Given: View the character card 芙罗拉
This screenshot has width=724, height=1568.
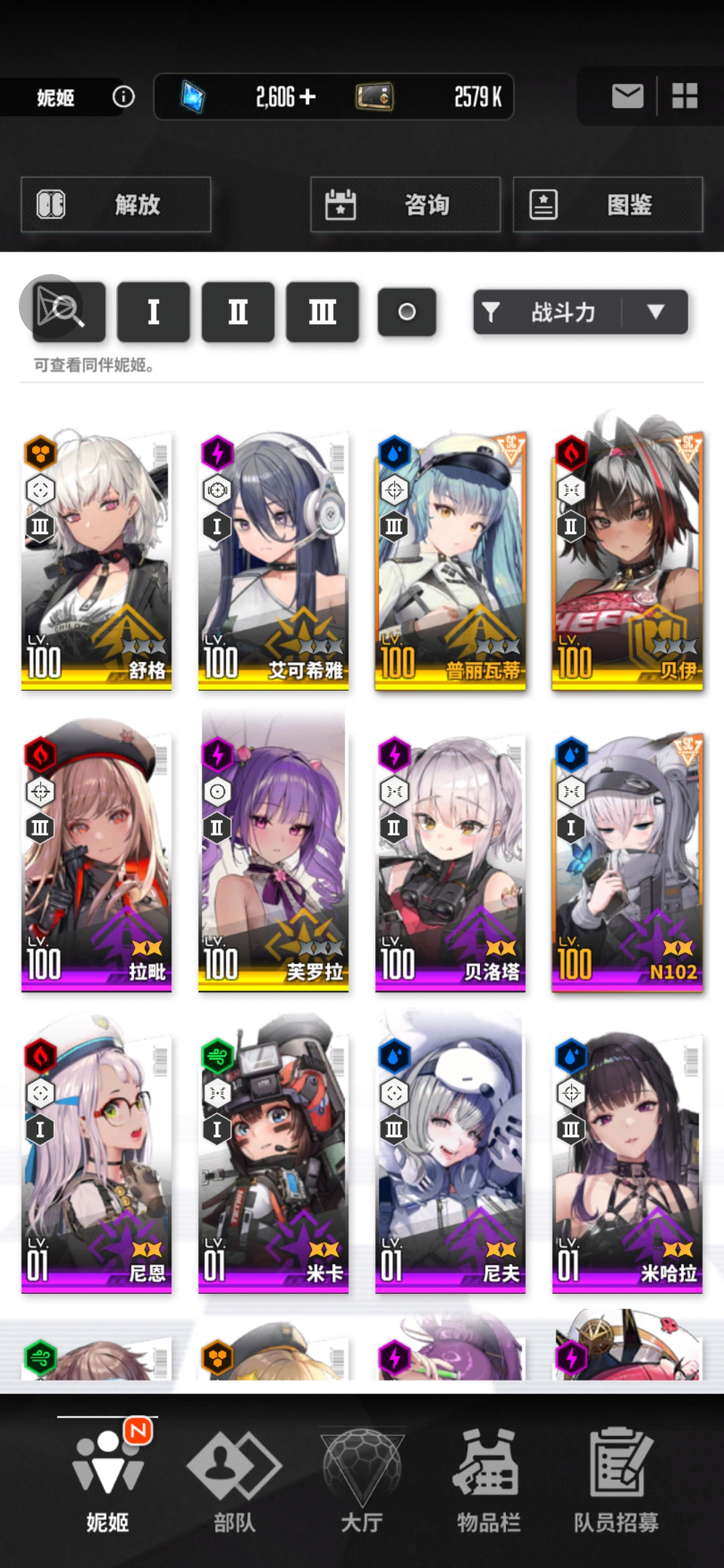Looking at the screenshot, I should 274,861.
